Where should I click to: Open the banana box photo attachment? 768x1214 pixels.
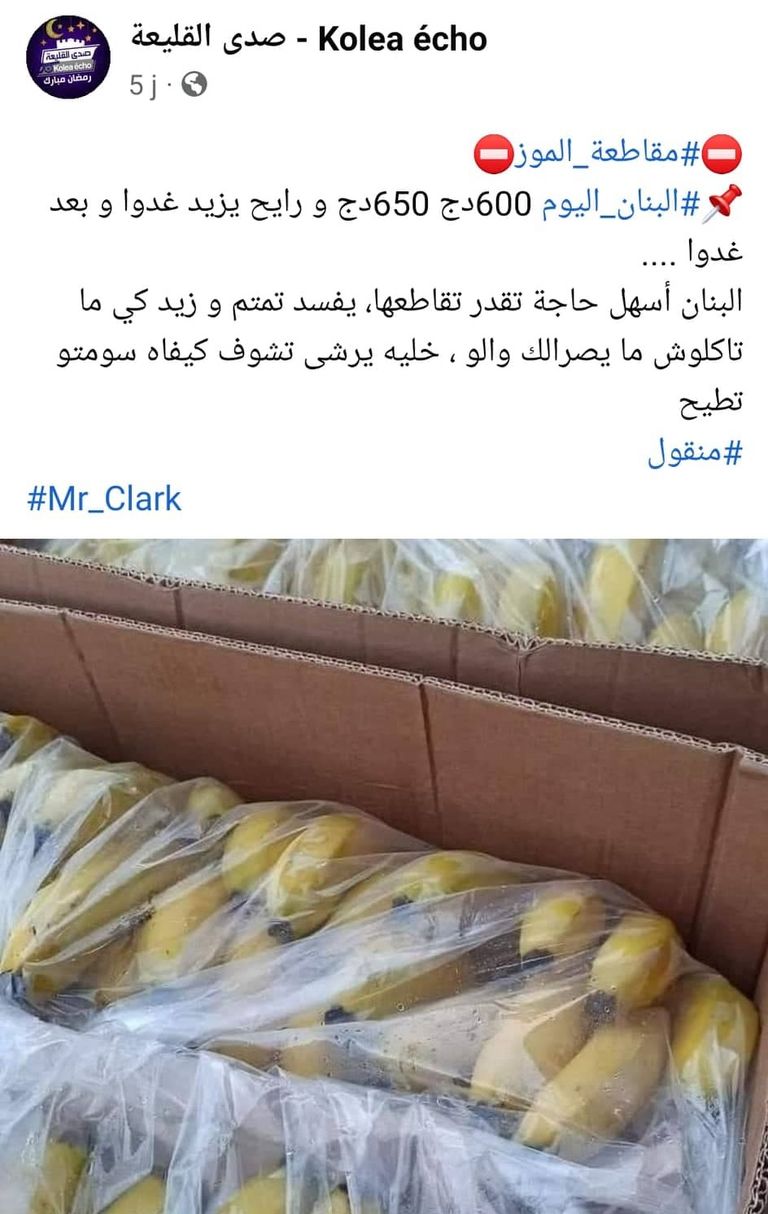pos(384,870)
